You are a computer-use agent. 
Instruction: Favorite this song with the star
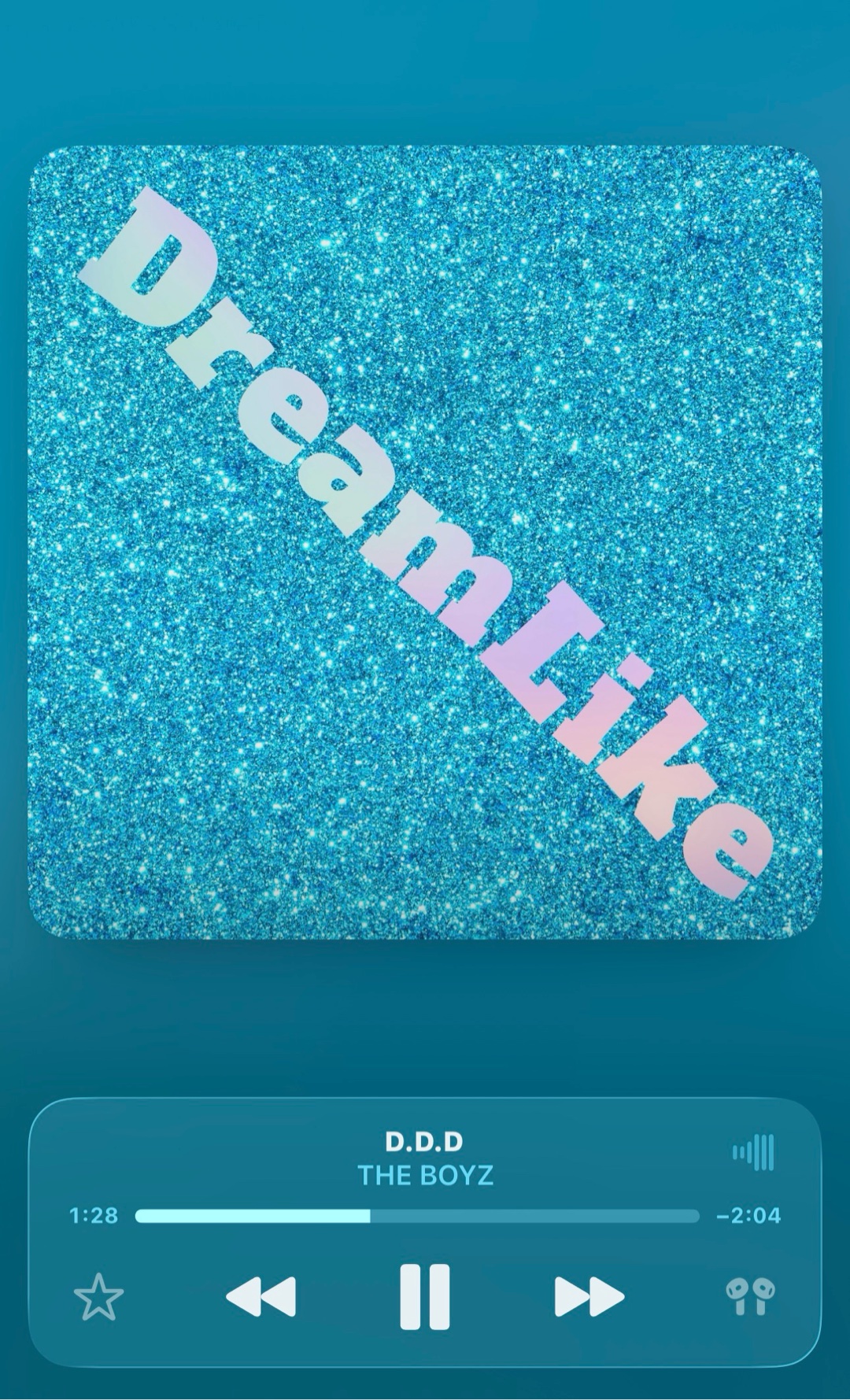(98, 1298)
